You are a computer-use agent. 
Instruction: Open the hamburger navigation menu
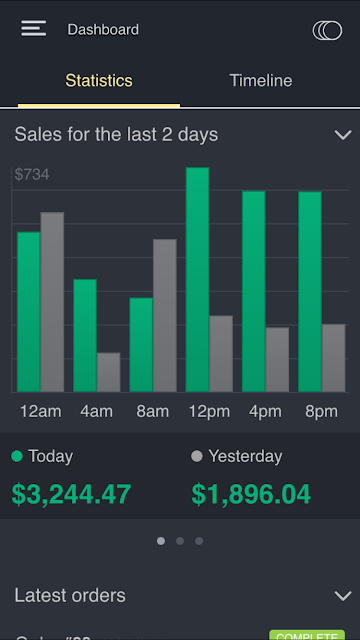point(33,29)
